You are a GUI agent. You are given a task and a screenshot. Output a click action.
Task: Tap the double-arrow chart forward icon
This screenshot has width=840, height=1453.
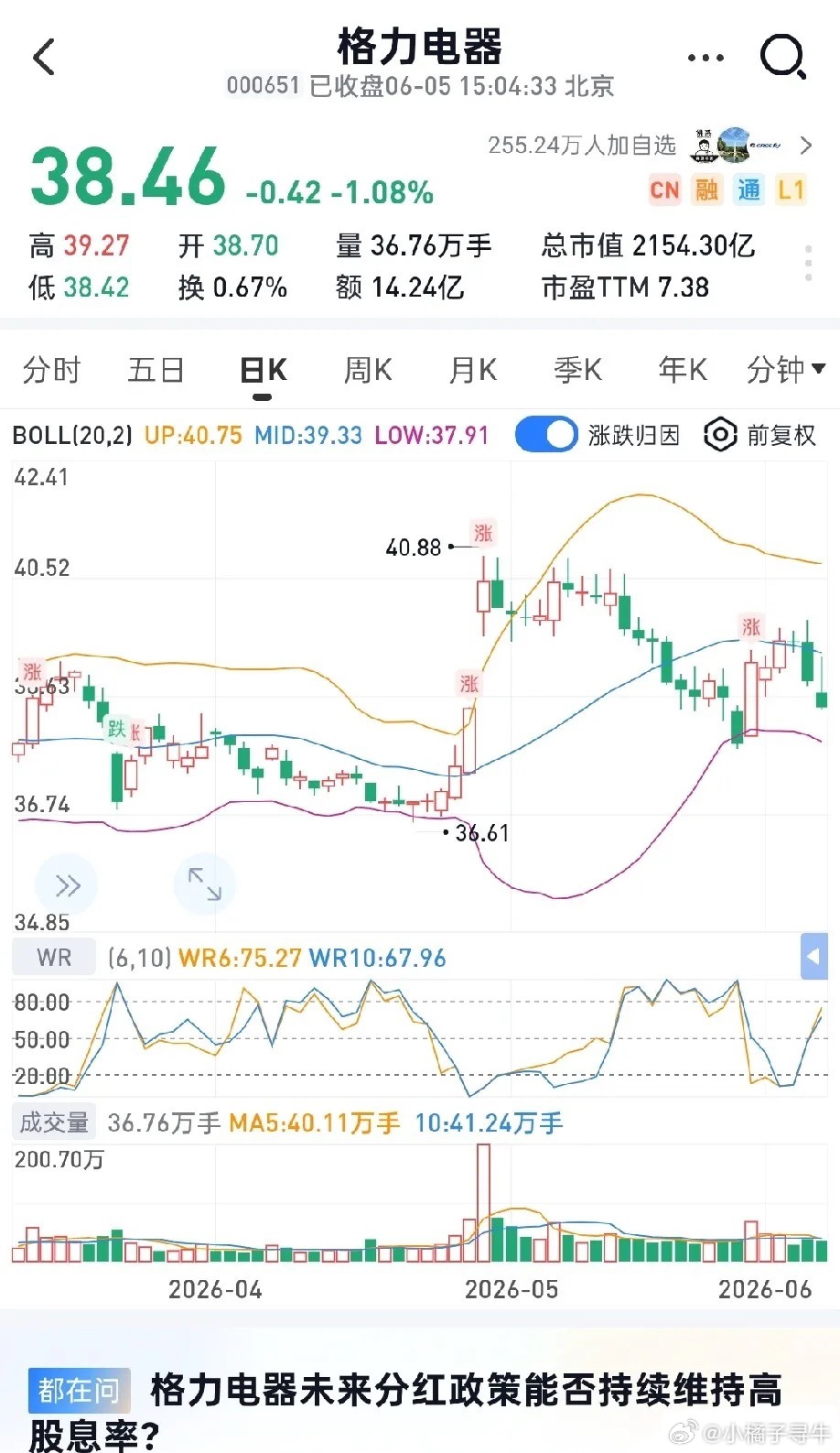tap(66, 885)
